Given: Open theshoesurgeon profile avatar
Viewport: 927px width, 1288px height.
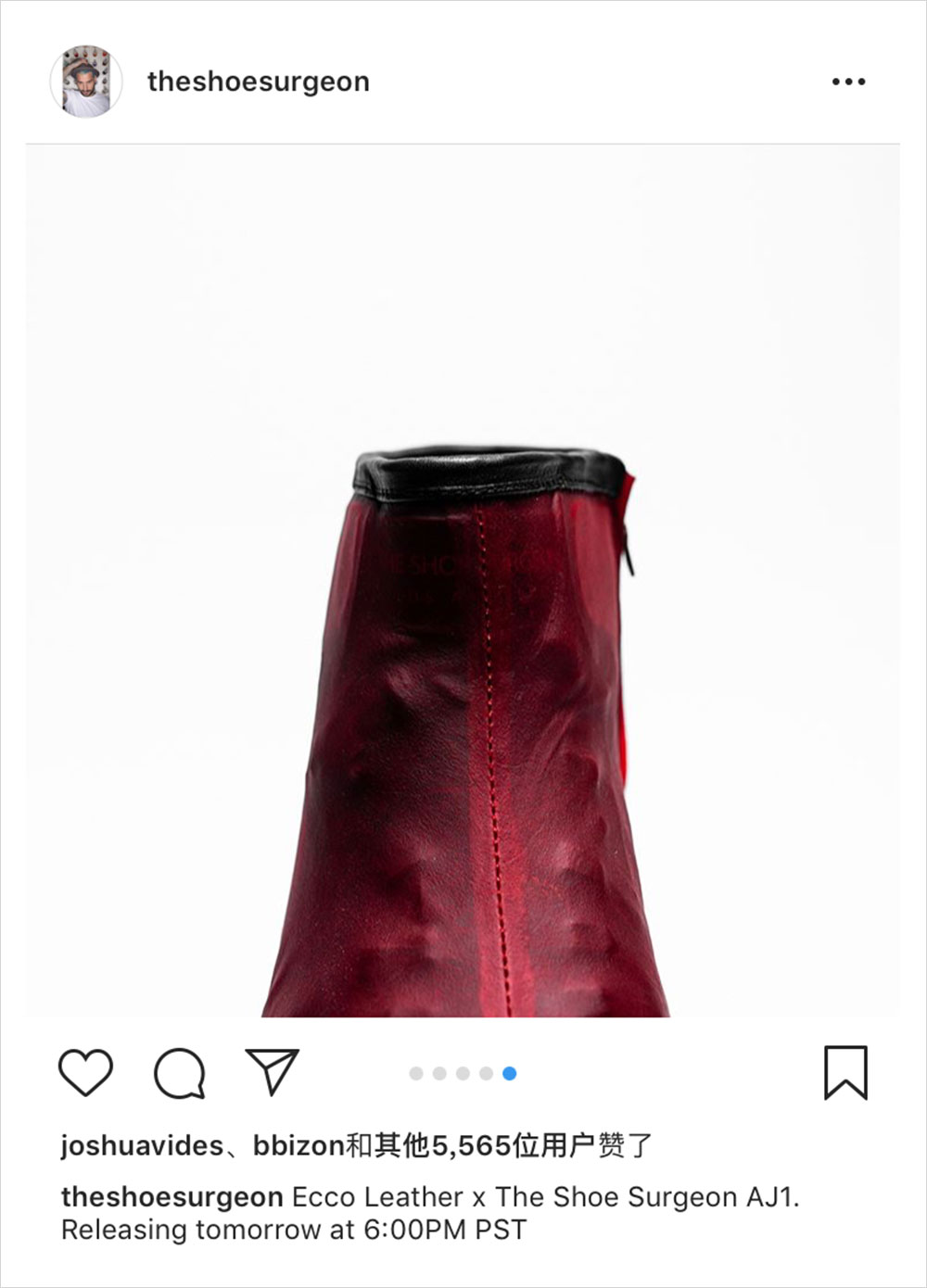Looking at the screenshot, I should click(x=86, y=82).
